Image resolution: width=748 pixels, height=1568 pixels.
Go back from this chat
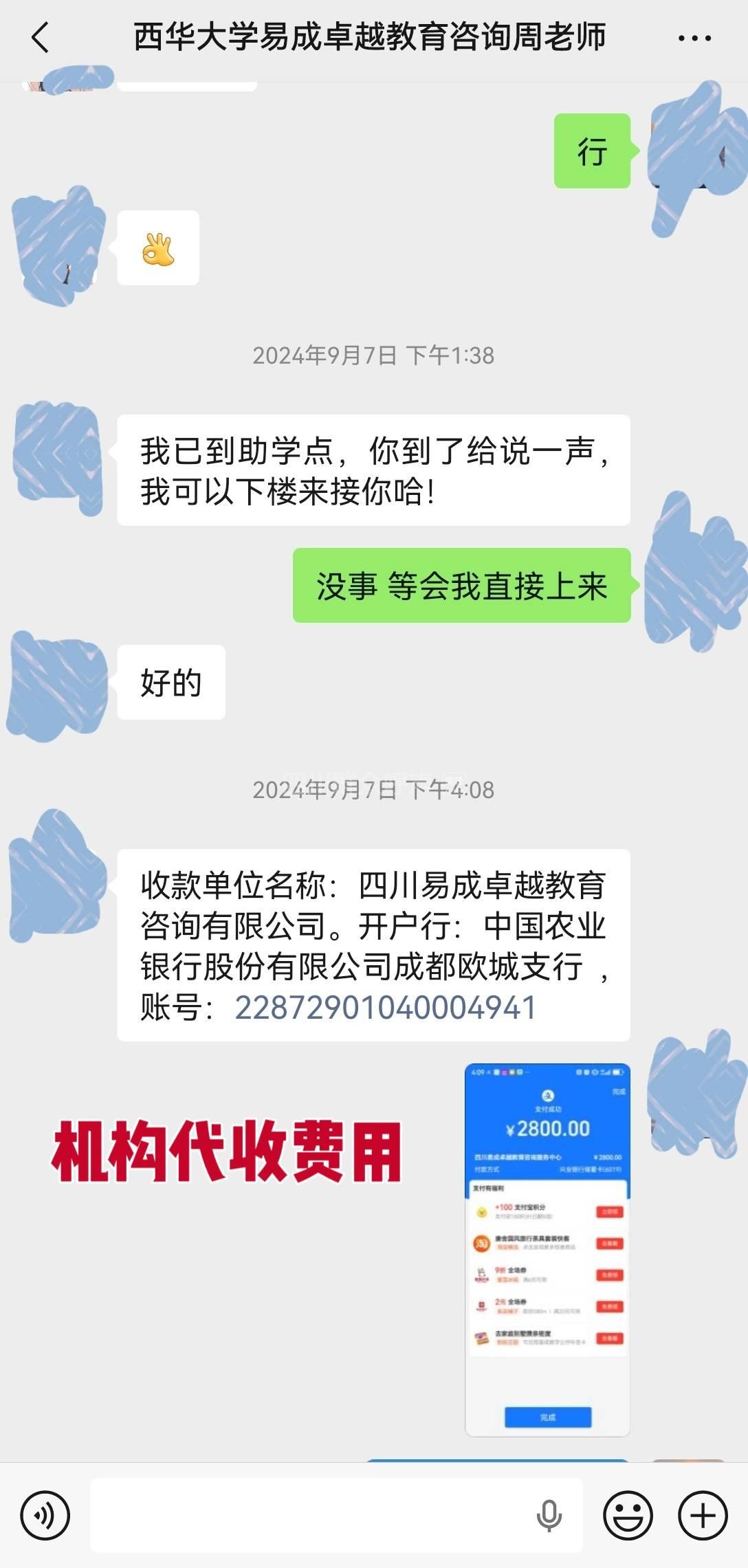[x=40, y=38]
